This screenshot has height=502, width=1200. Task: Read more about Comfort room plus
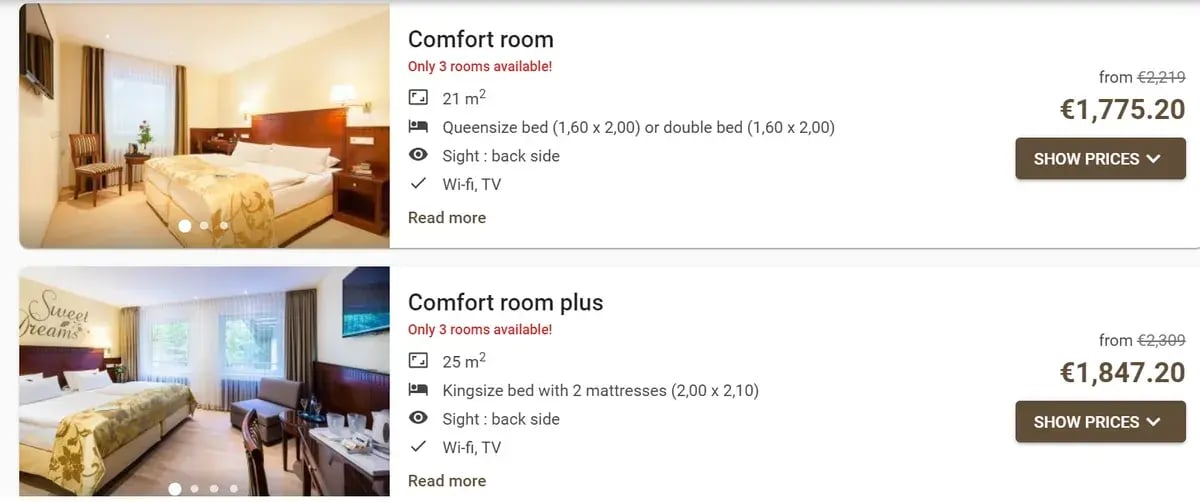click(x=447, y=481)
